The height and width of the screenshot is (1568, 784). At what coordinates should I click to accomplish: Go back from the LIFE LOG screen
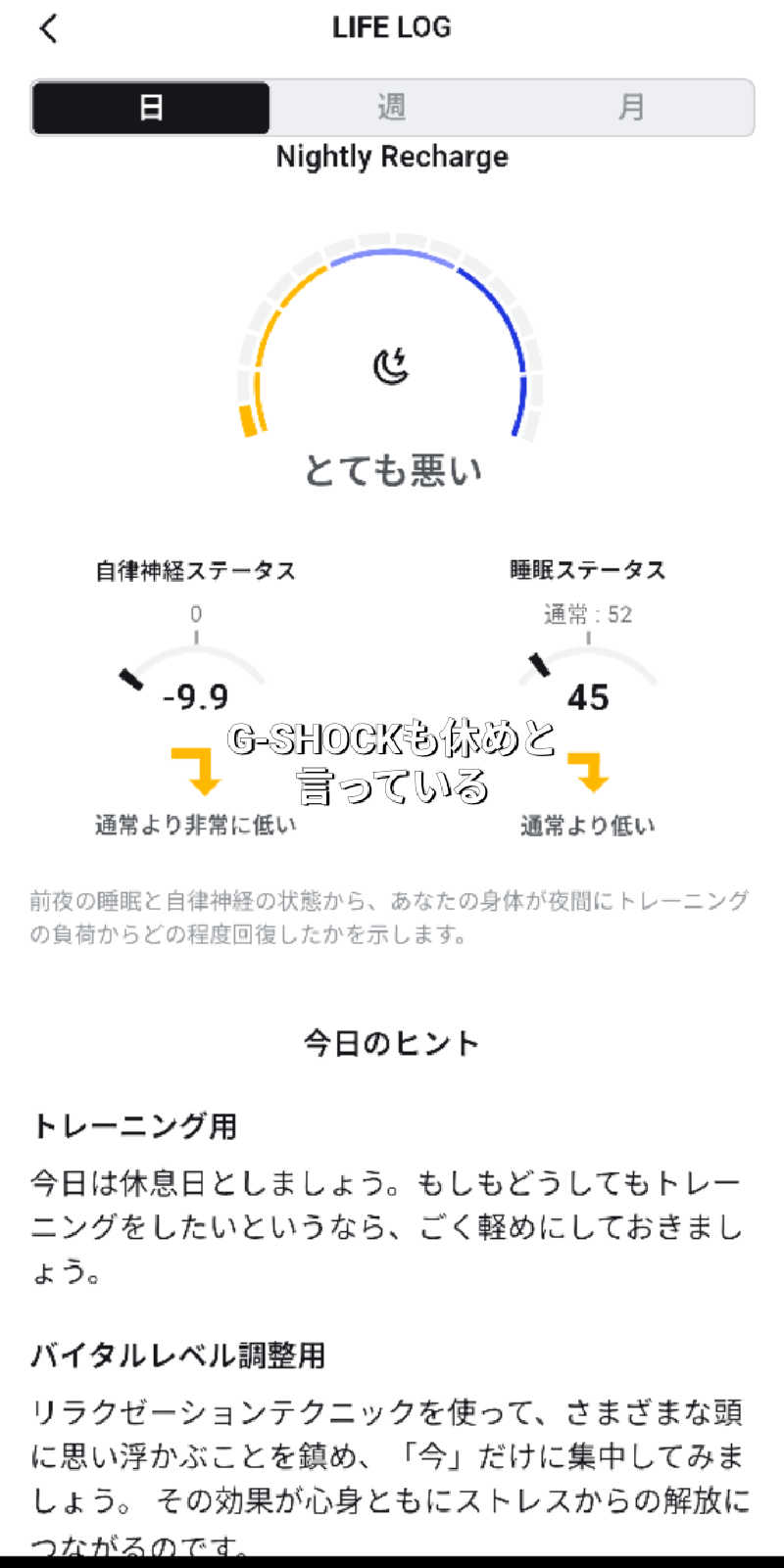49,28
